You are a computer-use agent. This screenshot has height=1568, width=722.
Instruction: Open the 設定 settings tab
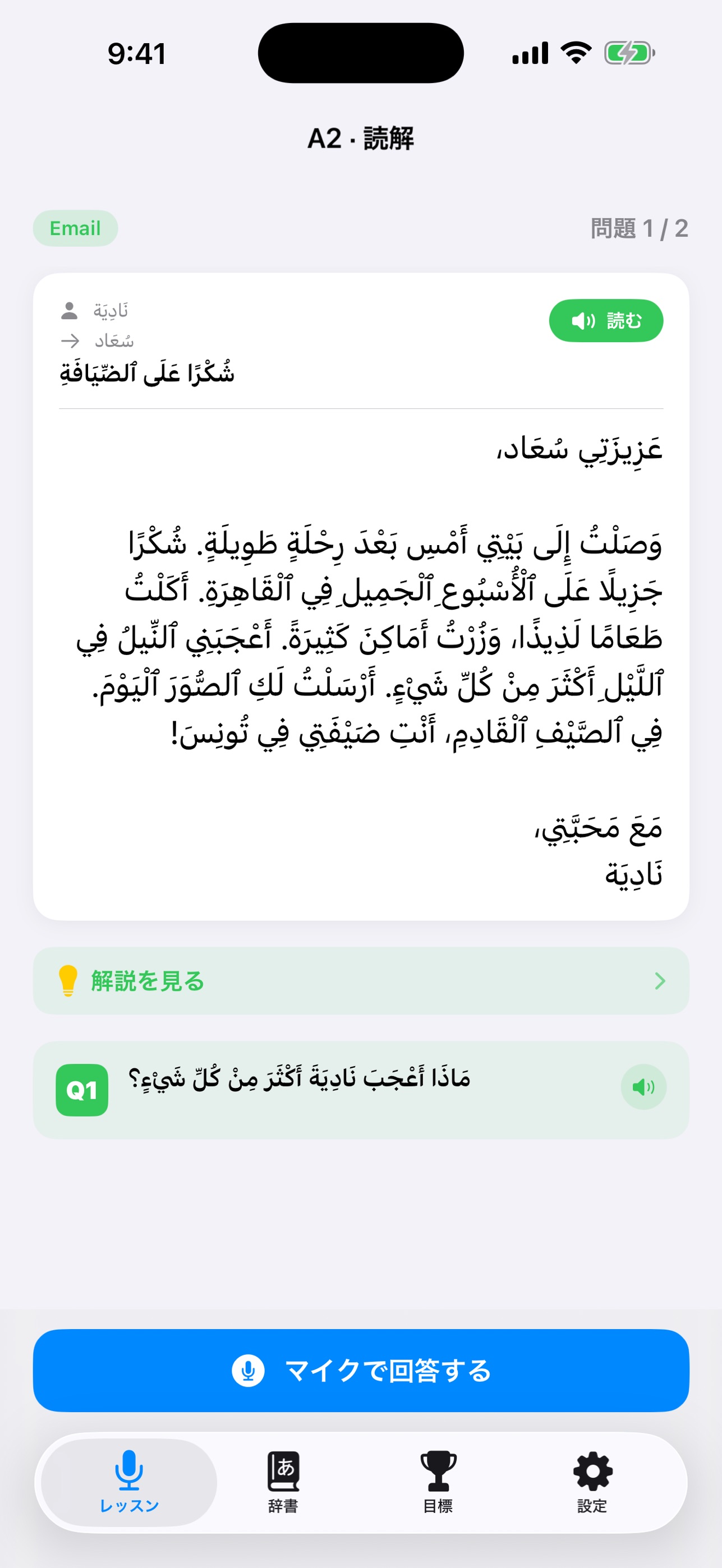(x=592, y=1482)
